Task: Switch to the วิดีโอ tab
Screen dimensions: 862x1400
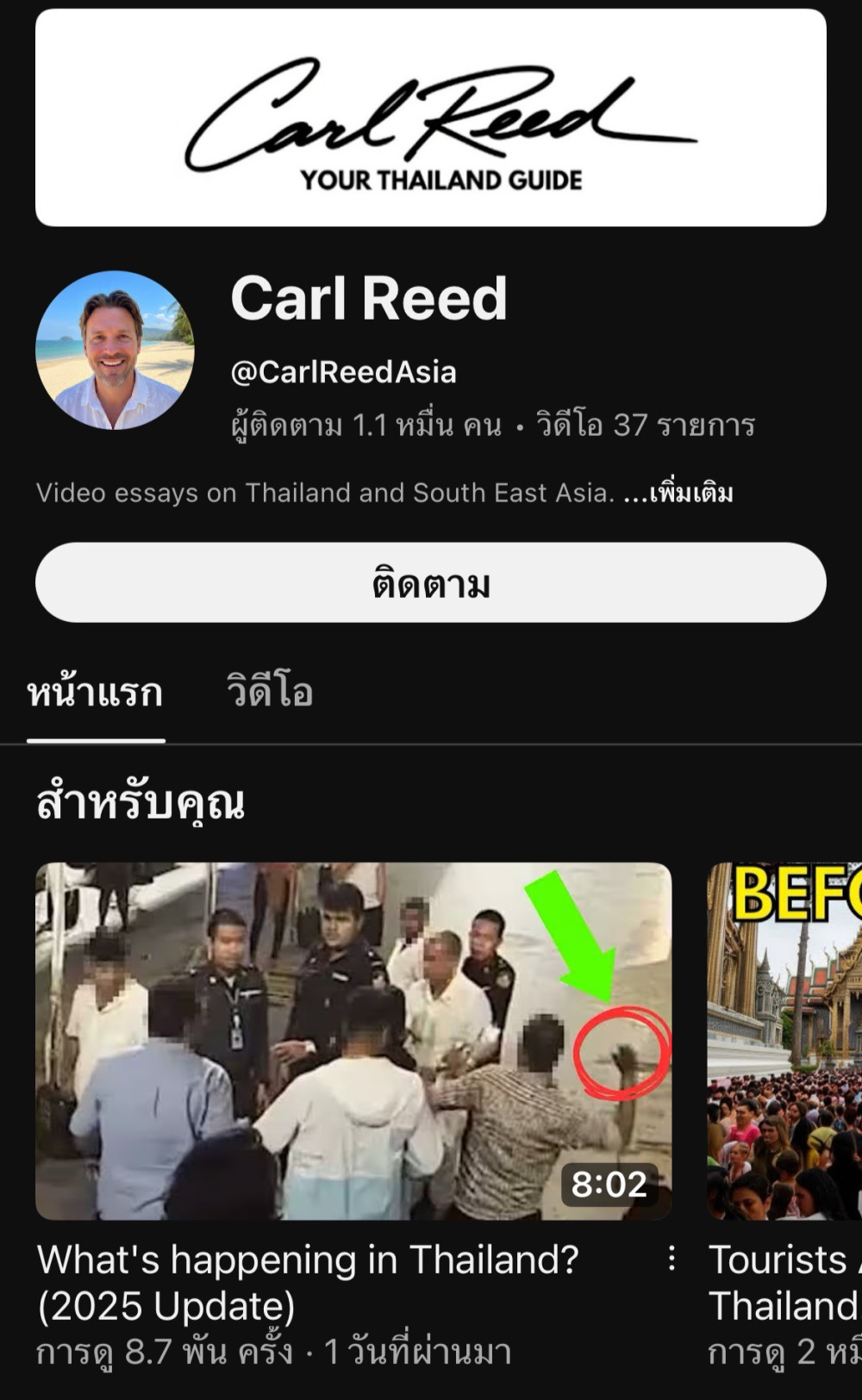Action: coord(269,693)
